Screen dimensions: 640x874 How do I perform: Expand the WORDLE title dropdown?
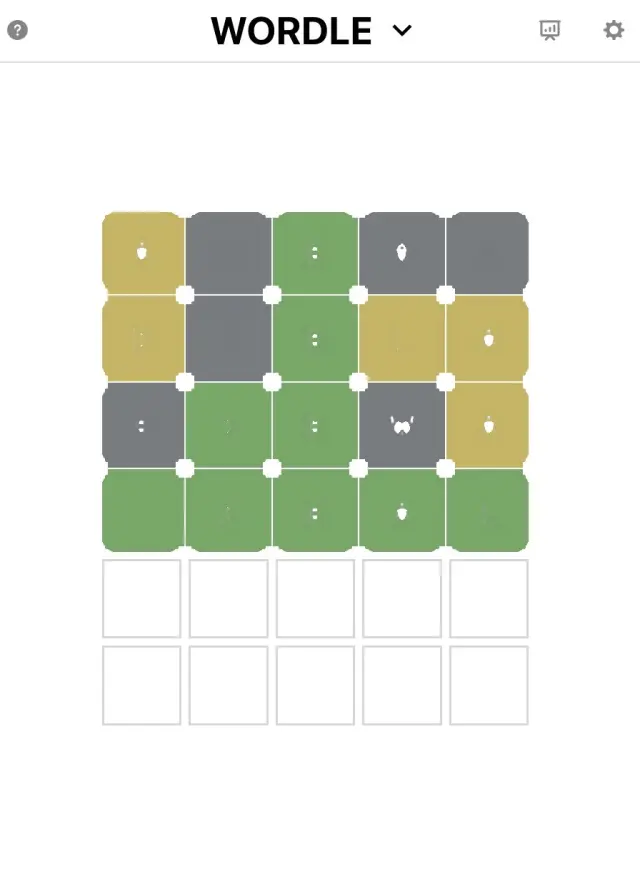[x=402, y=31]
